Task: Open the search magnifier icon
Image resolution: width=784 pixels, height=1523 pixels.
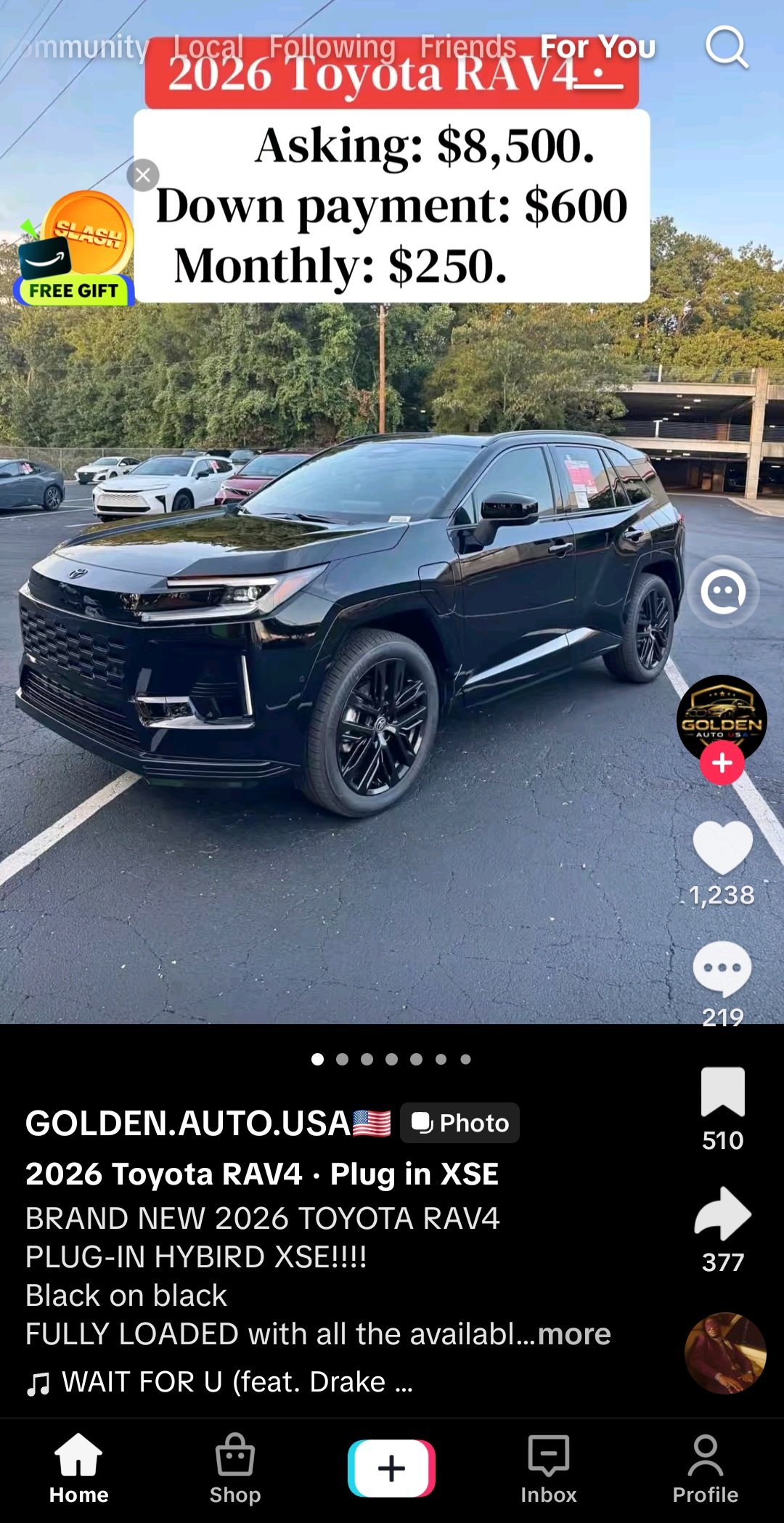Action: [727, 48]
